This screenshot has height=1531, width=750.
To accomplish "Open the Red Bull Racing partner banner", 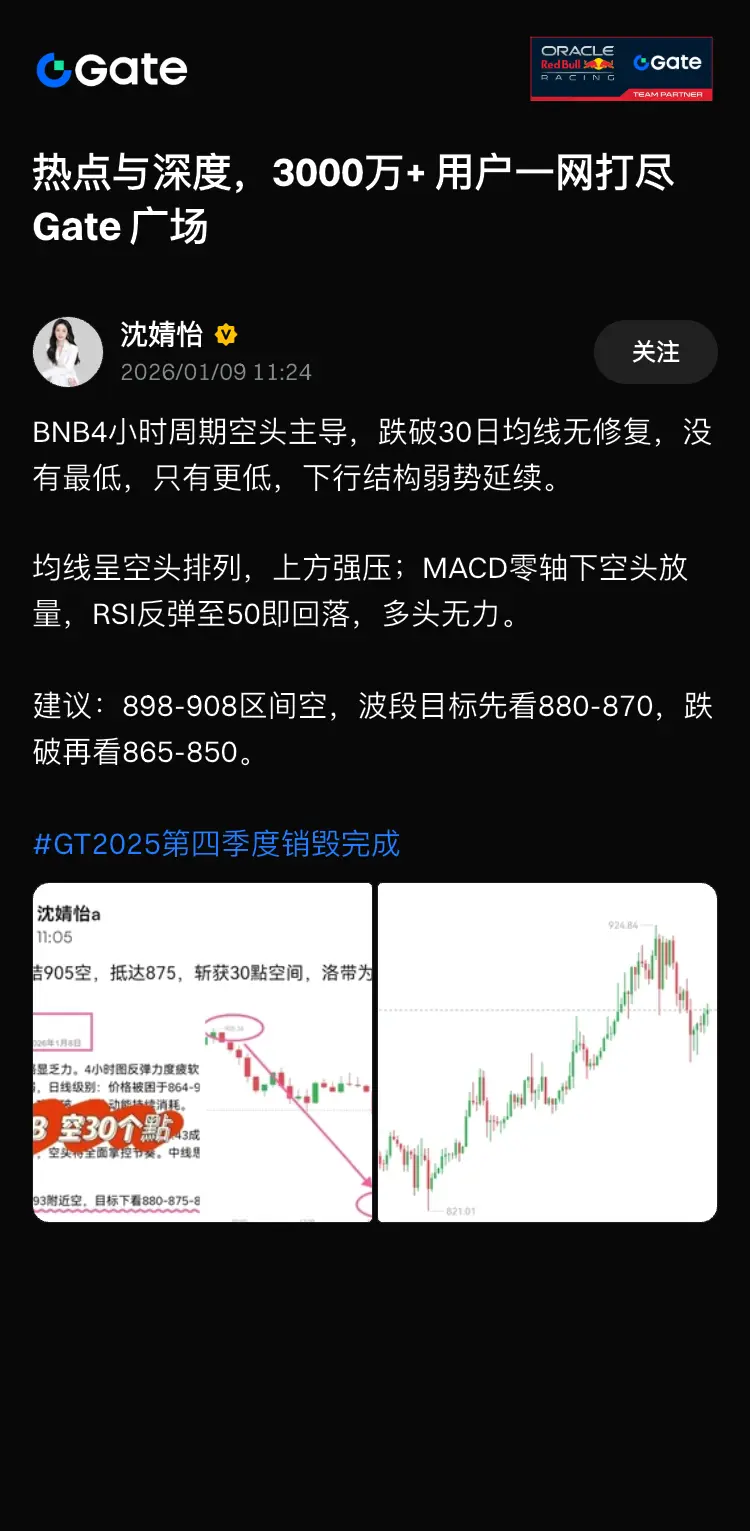I will point(621,69).
